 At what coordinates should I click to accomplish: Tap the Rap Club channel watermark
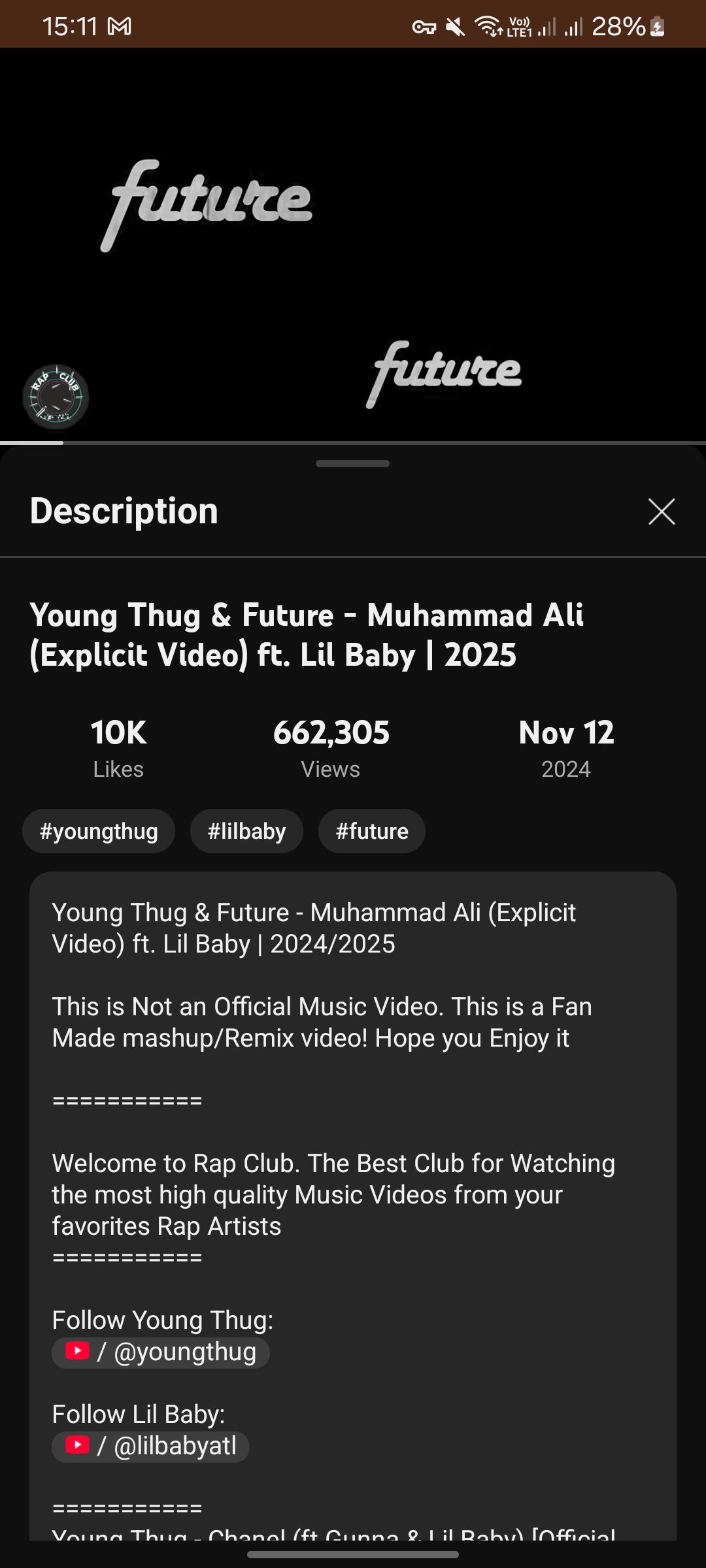tap(56, 397)
